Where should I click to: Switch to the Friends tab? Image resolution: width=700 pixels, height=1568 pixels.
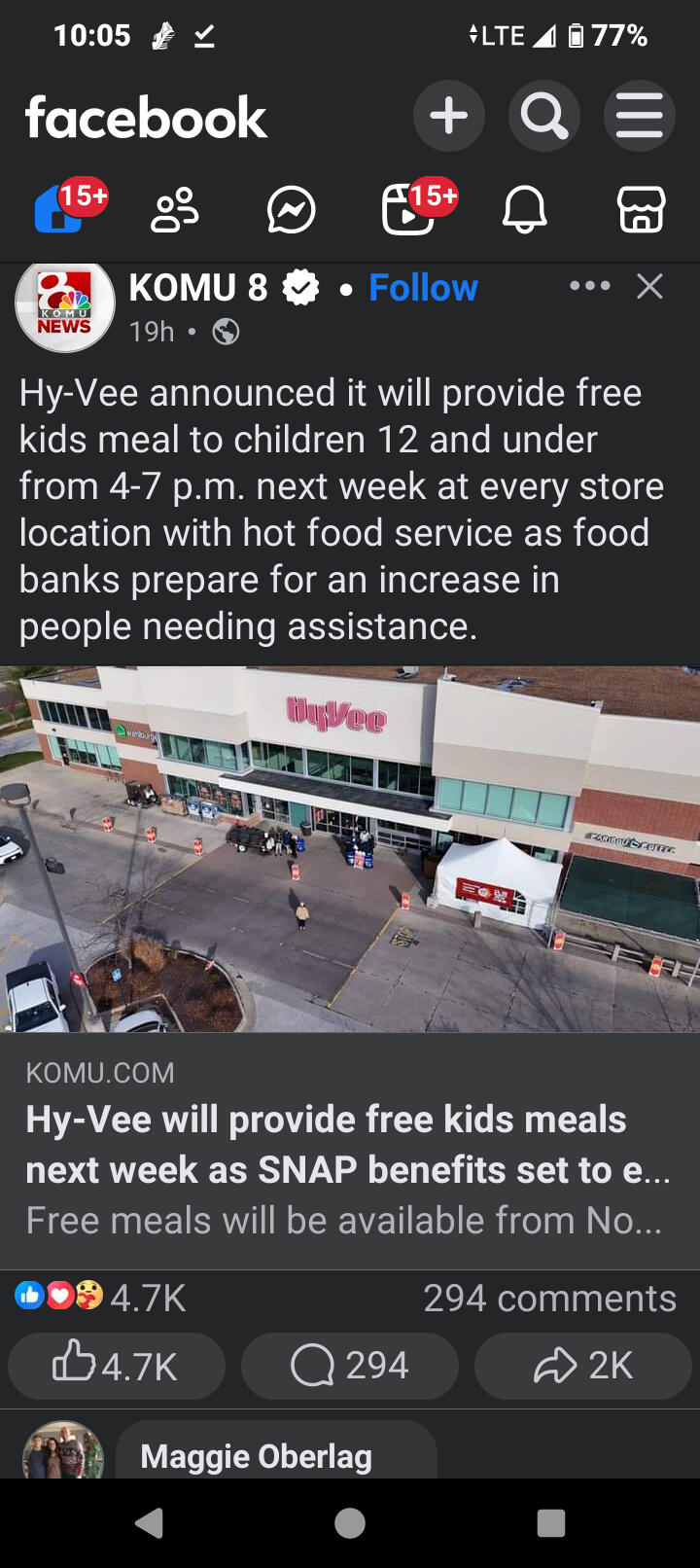pos(175,209)
